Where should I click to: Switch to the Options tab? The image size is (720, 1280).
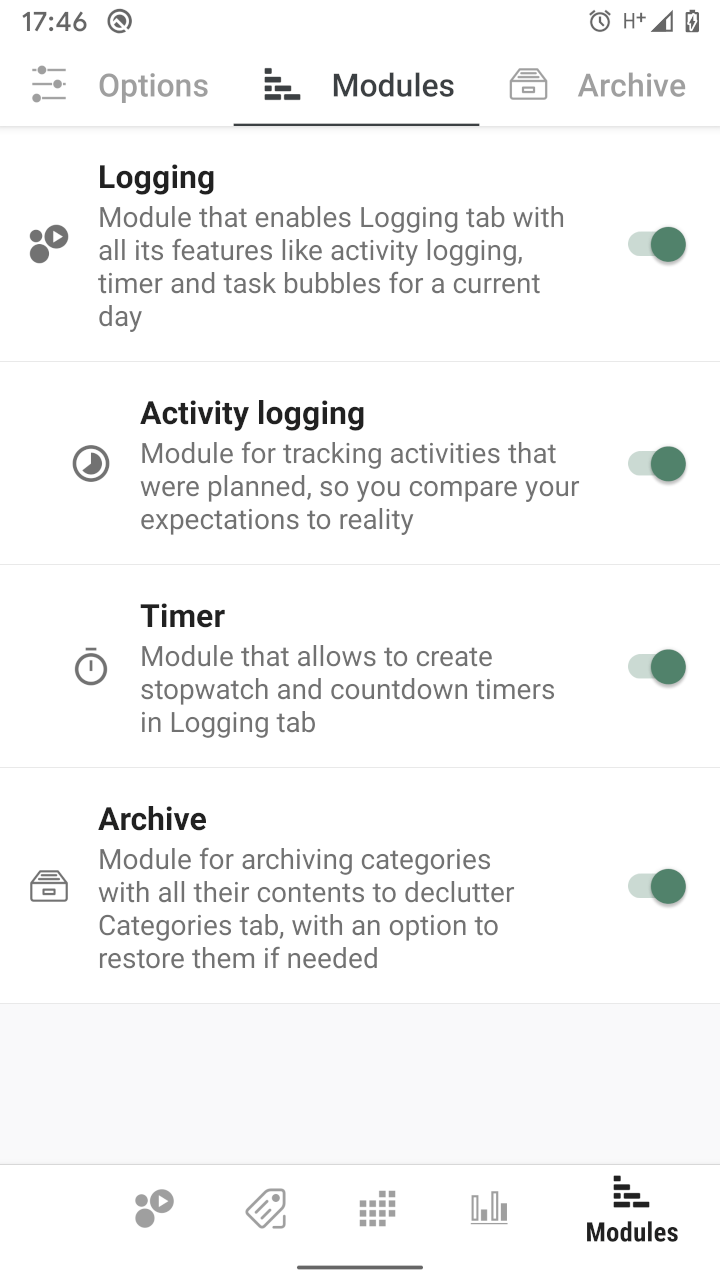[x=120, y=86]
